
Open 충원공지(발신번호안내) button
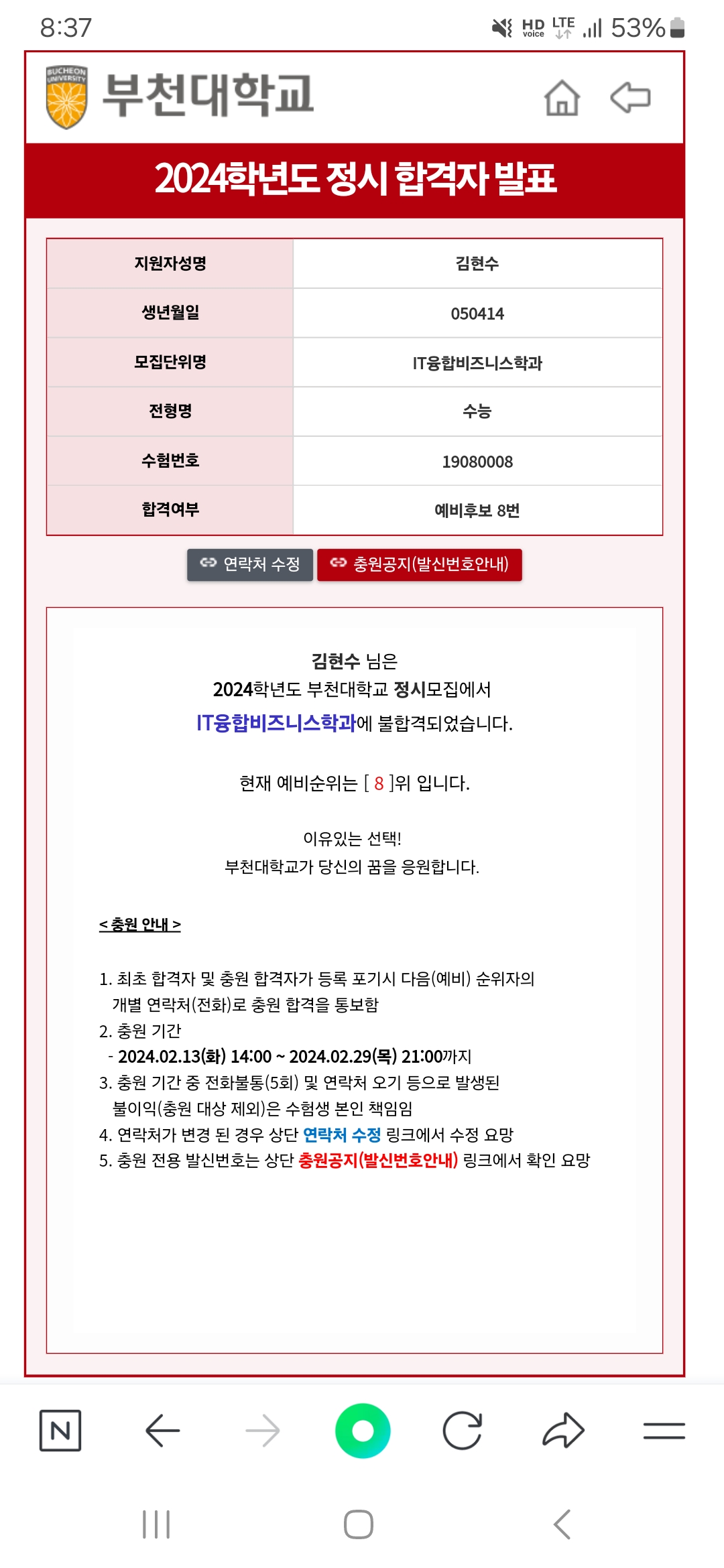tap(420, 564)
